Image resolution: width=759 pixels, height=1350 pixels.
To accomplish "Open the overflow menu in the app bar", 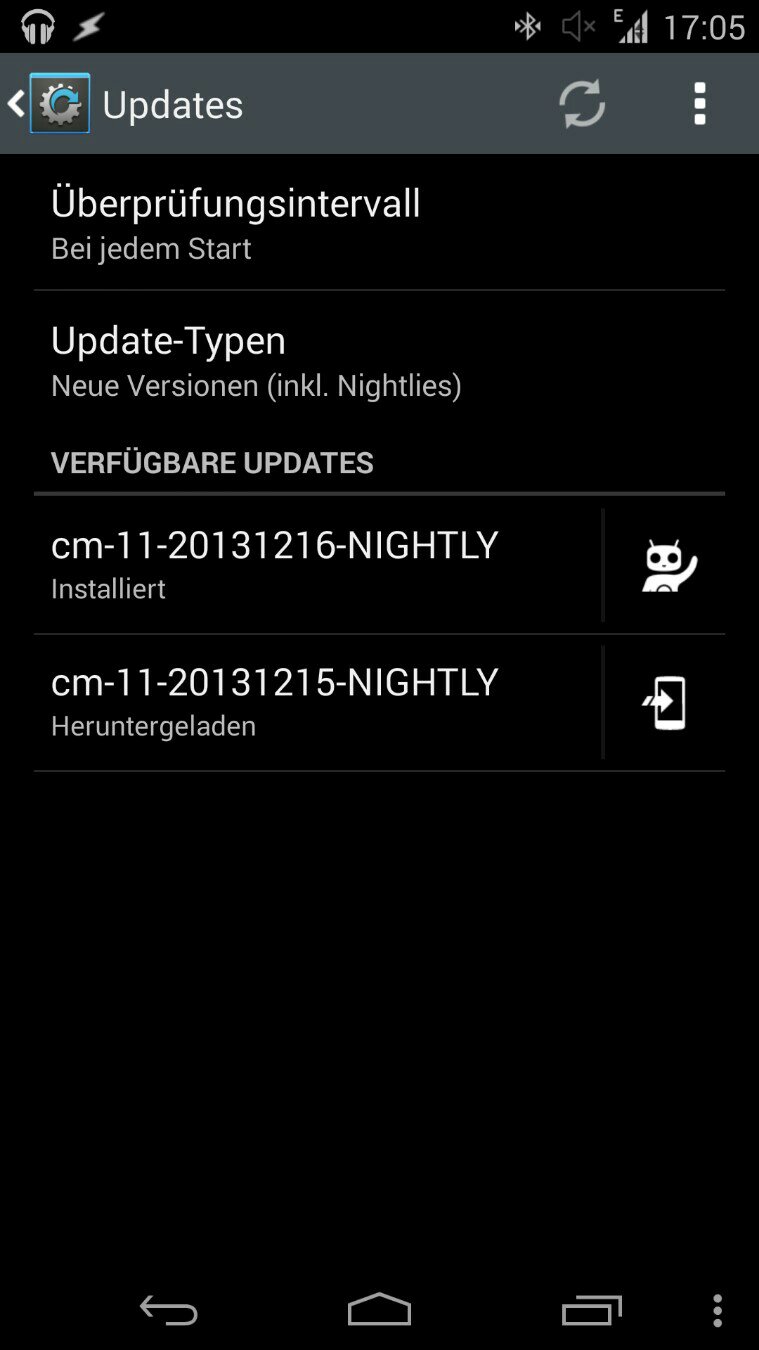I will click(699, 104).
